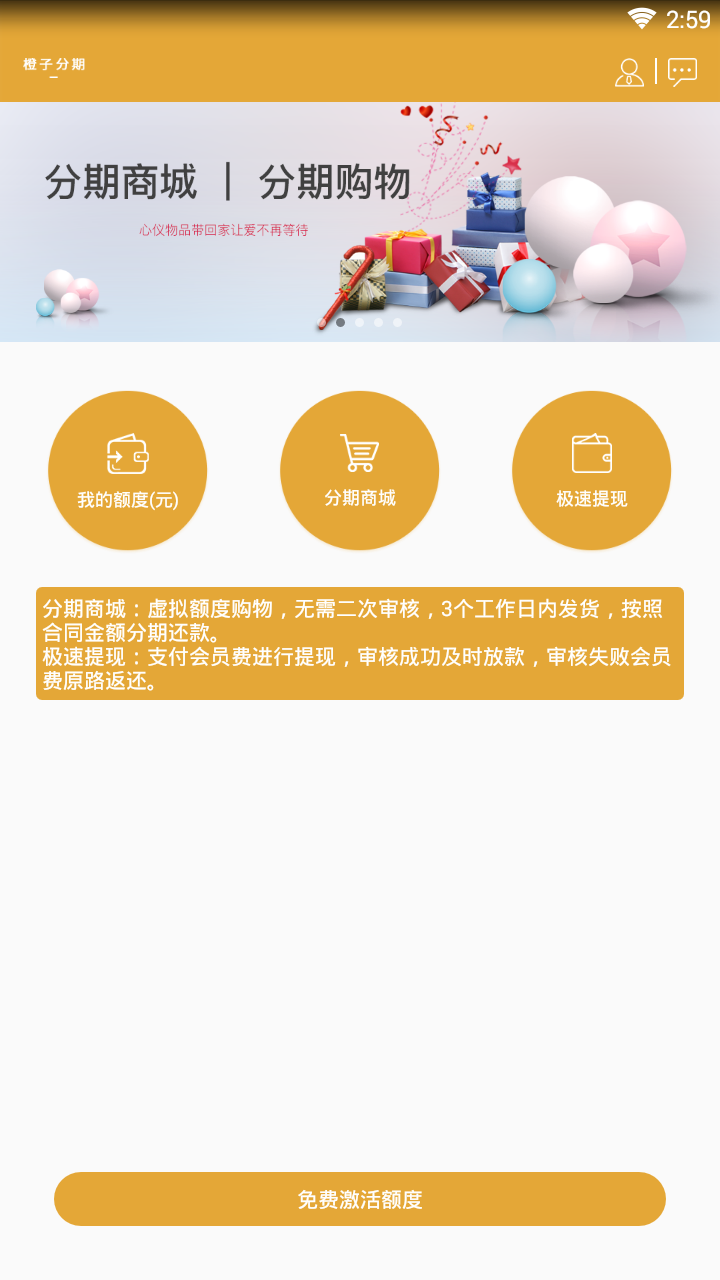
Task: Open the messages chat bubble icon
Action: pos(682,72)
